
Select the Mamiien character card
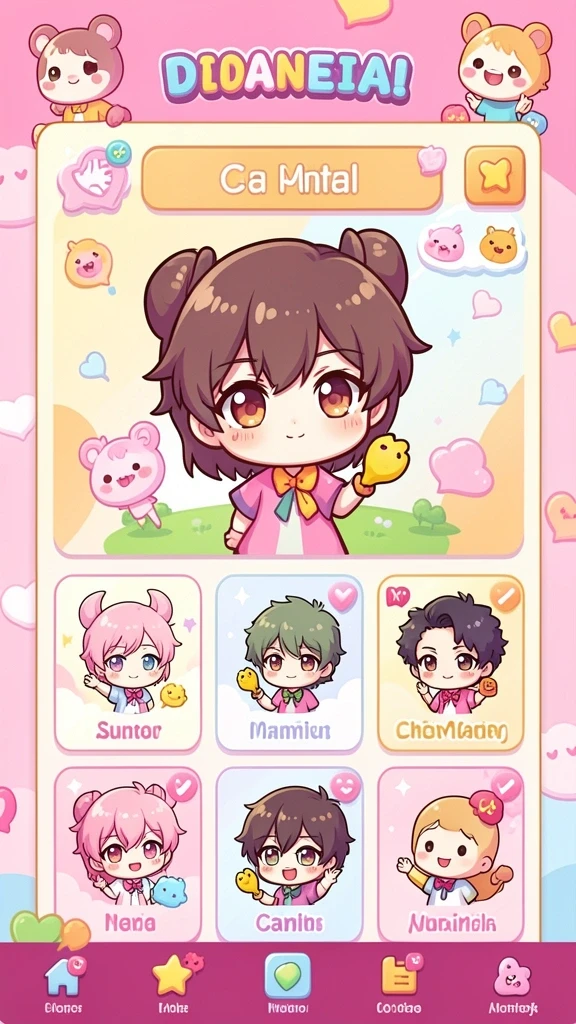click(289, 664)
